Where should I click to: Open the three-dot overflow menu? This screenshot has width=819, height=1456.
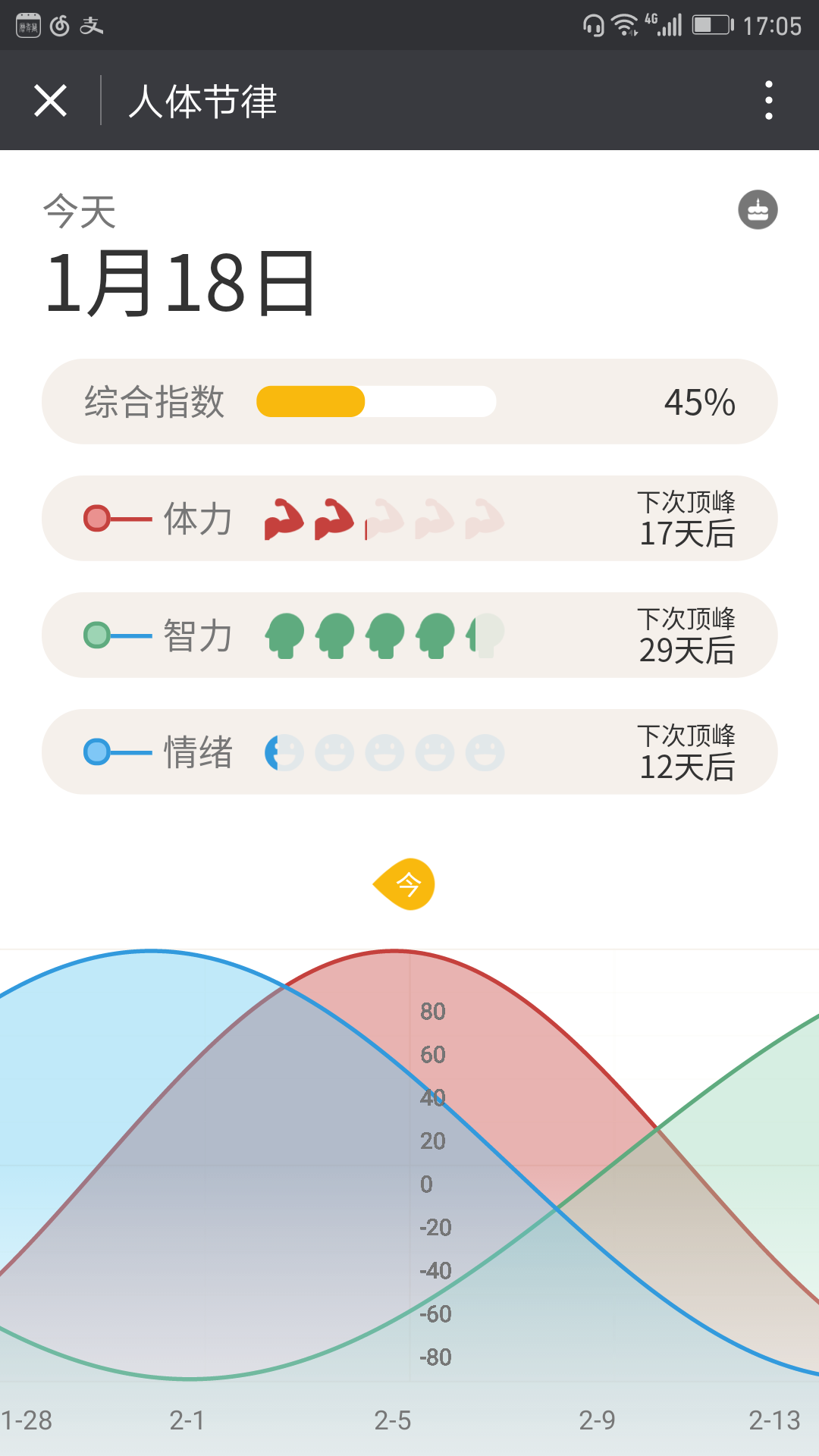[x=768, y=101]
